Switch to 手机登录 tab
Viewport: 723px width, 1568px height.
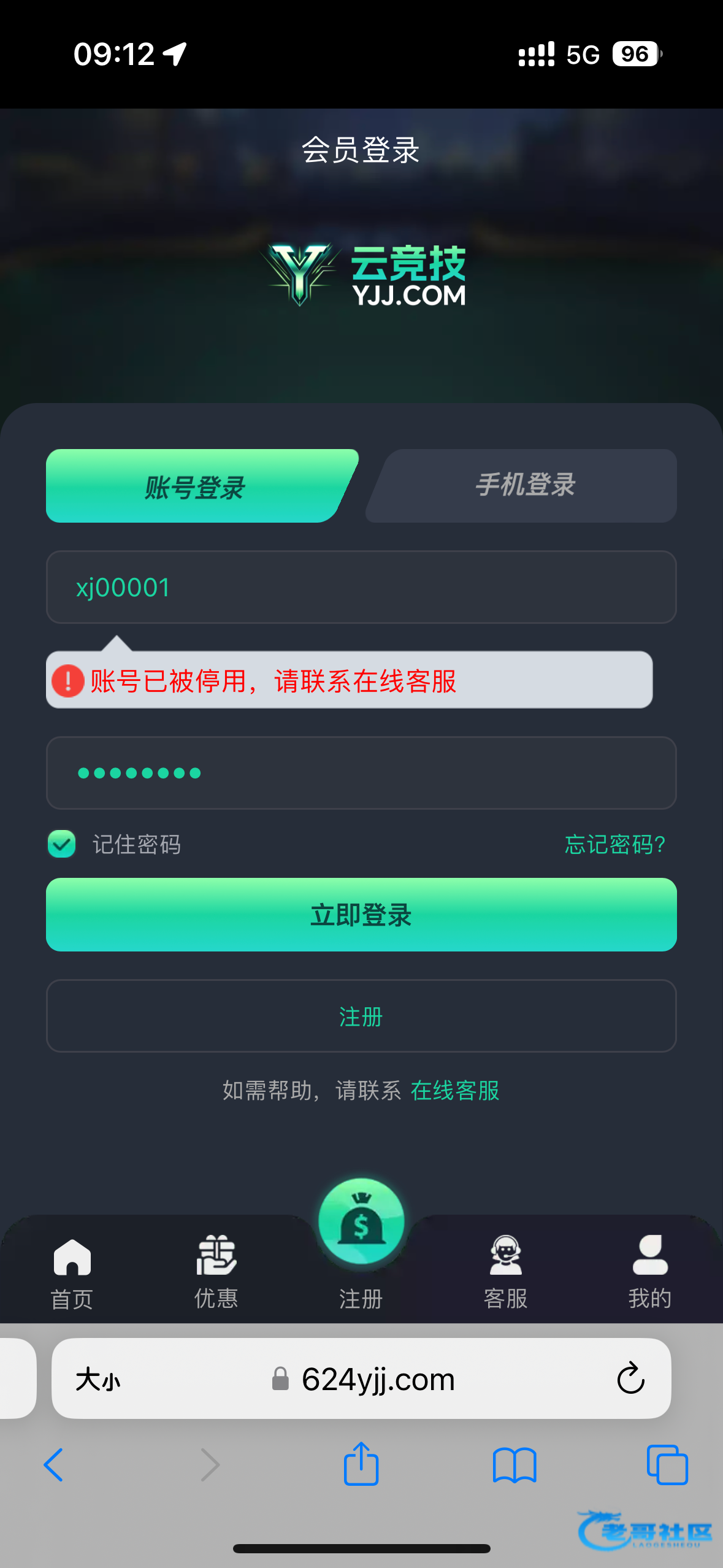pyautogui.click(x=525, y=485)
